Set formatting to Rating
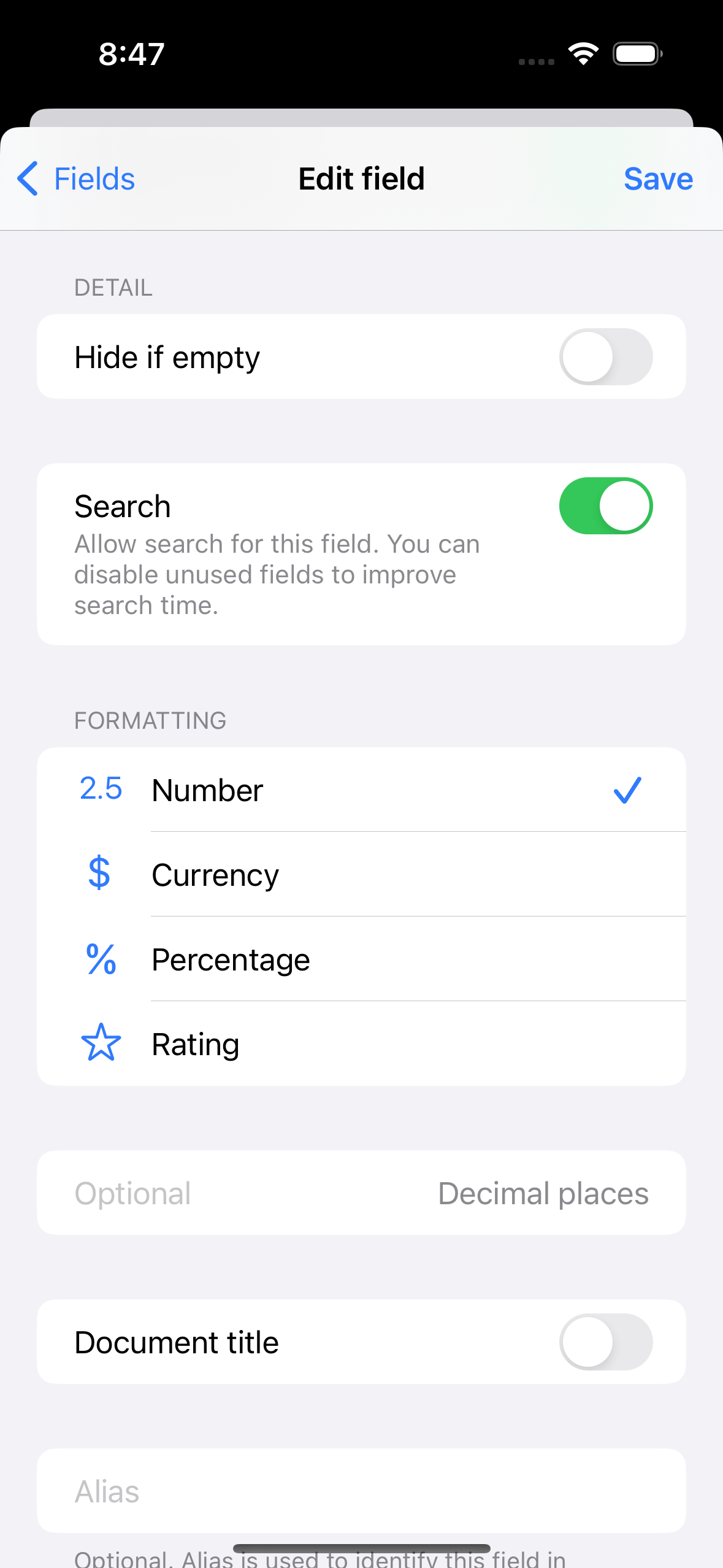 coord(361,1044)
